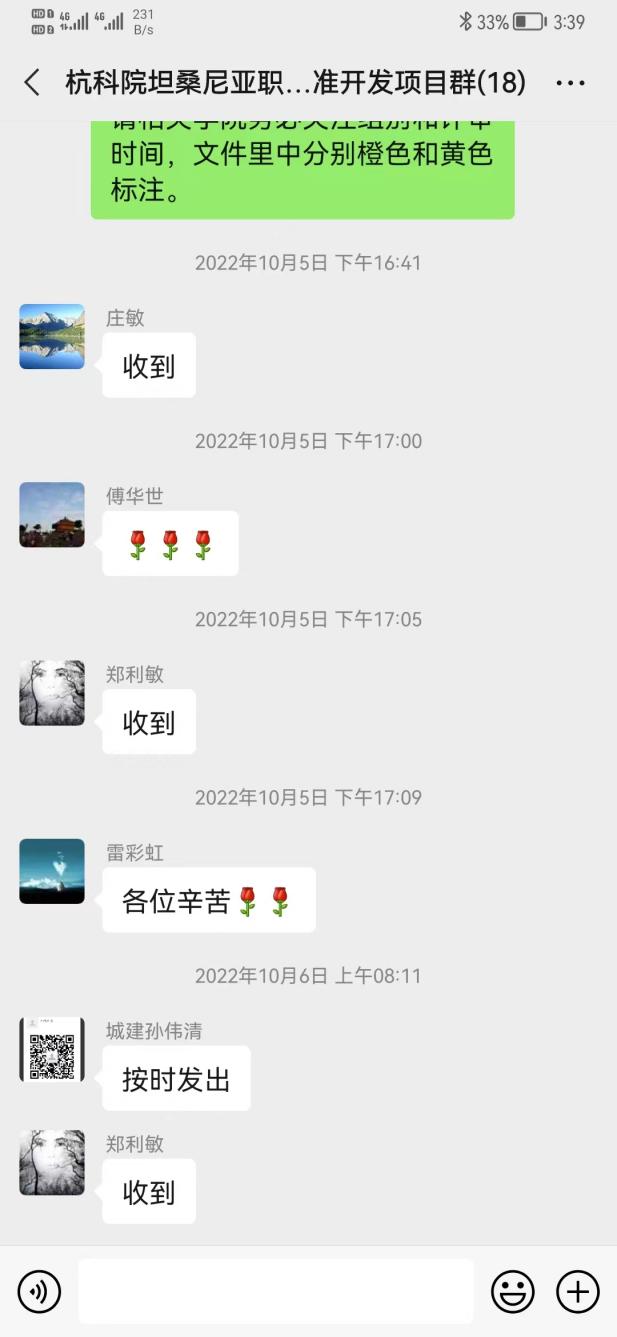Open 雷彩虹's profile avatar
The width and height of the screenshot is (617, 1337).
(52, 872)
